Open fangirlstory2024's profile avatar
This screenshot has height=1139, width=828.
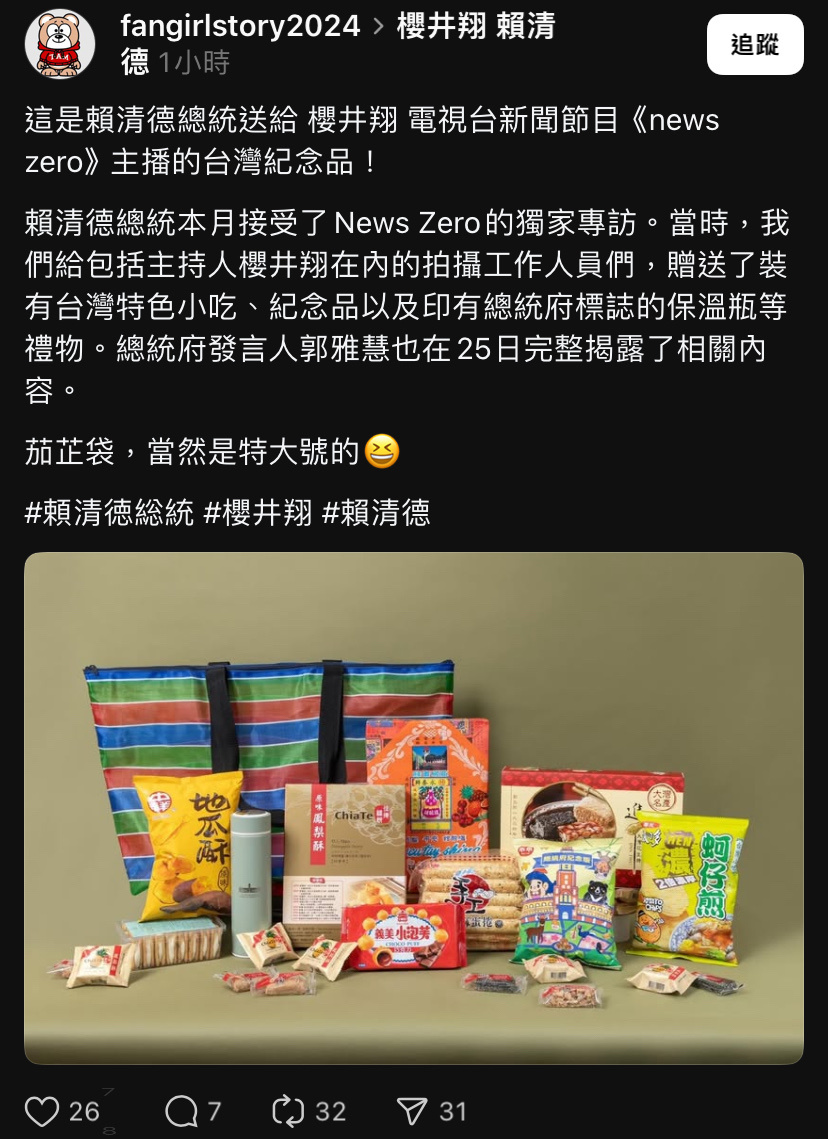(x=59, y=44)
